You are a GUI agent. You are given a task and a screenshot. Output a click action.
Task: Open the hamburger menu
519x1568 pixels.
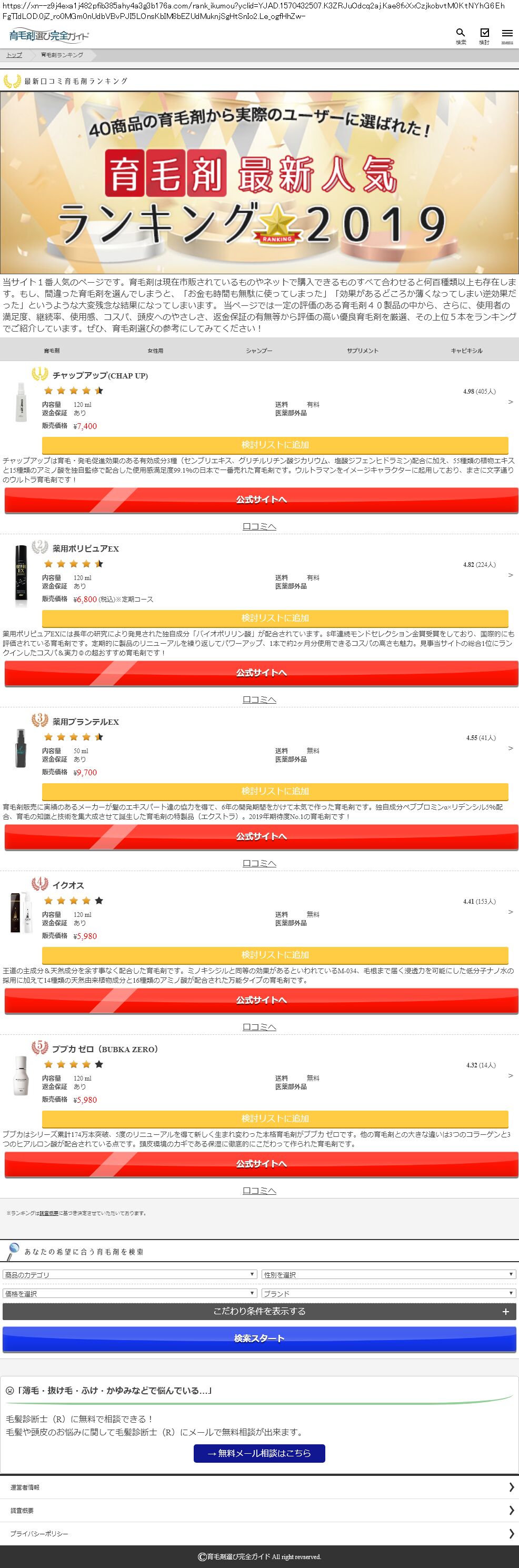coord(507,35)
